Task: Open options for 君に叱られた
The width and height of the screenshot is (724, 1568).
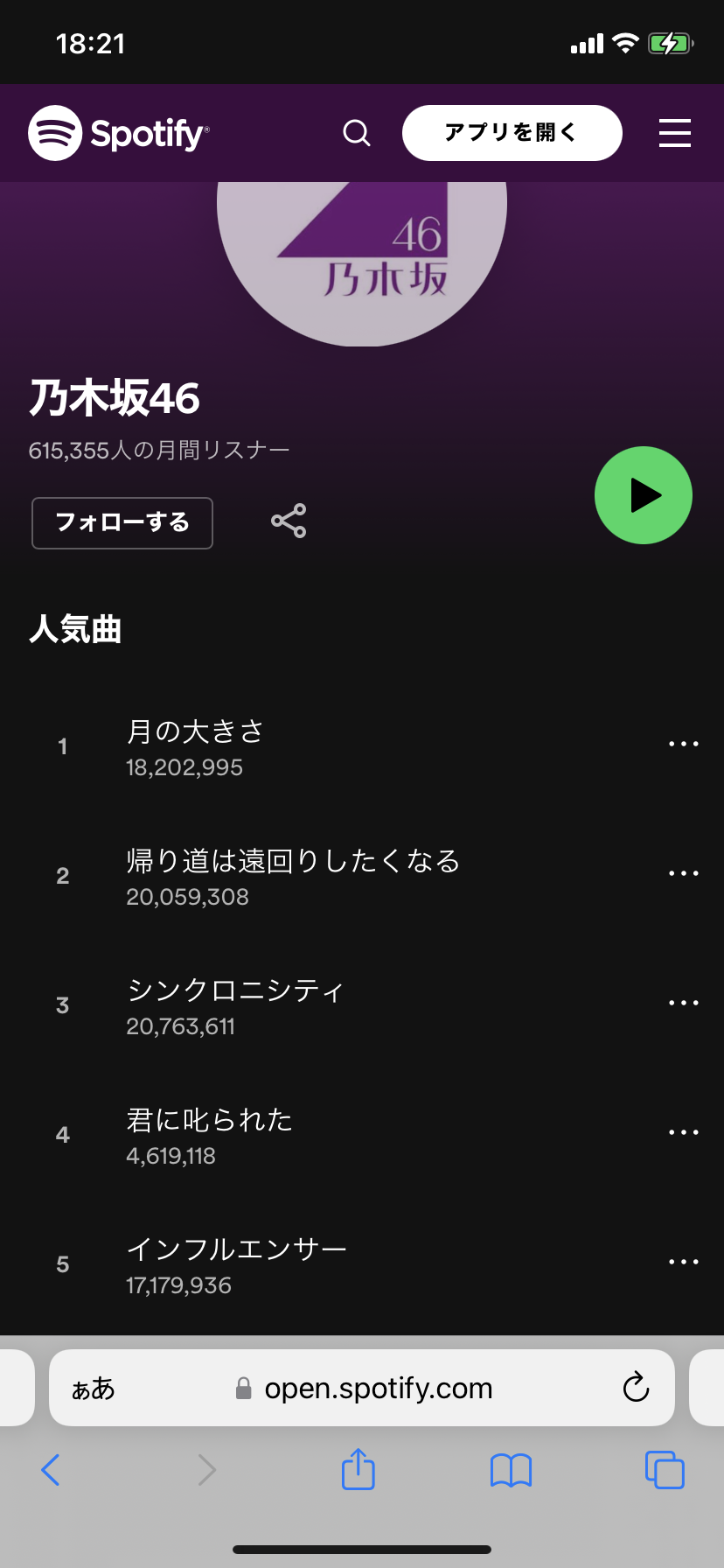Action: (683, 1131)
